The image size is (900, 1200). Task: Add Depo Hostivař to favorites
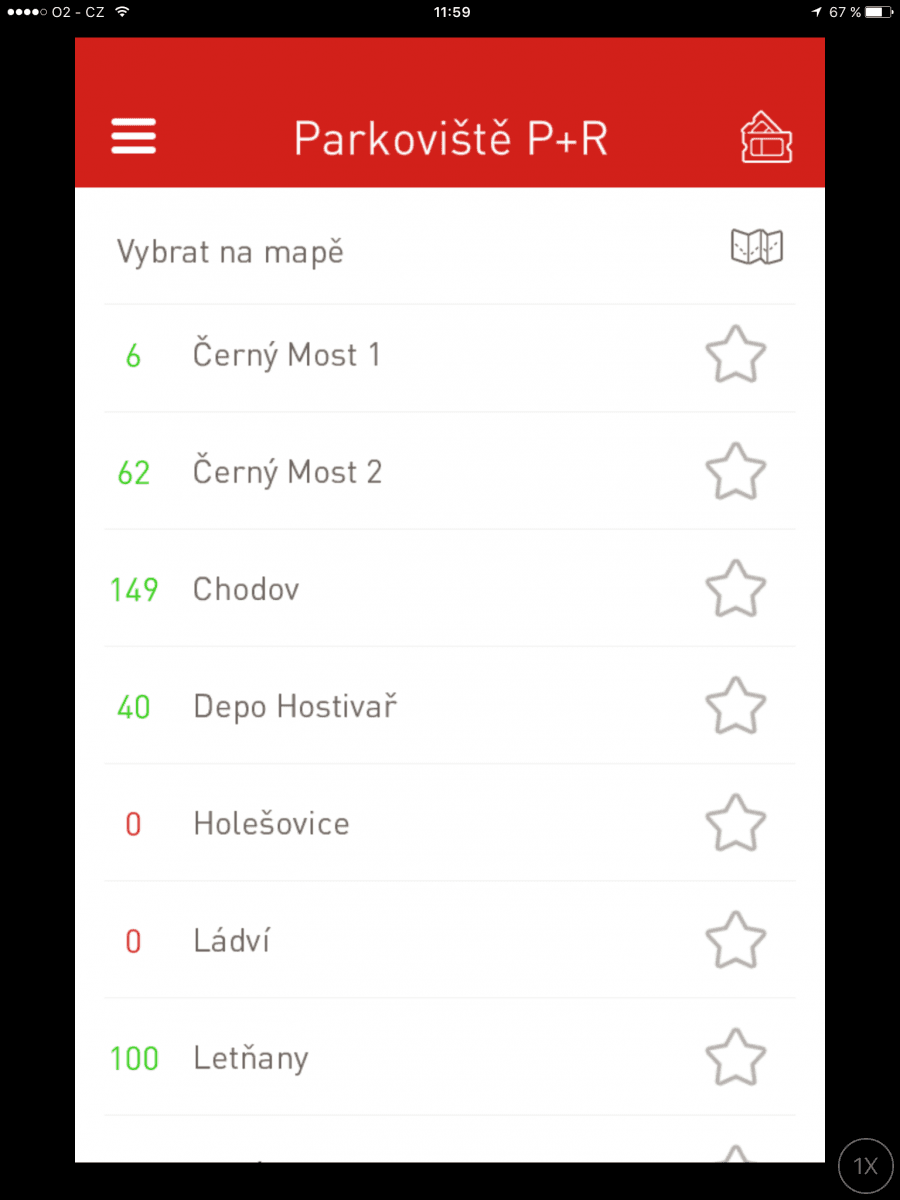pos(736,707)
